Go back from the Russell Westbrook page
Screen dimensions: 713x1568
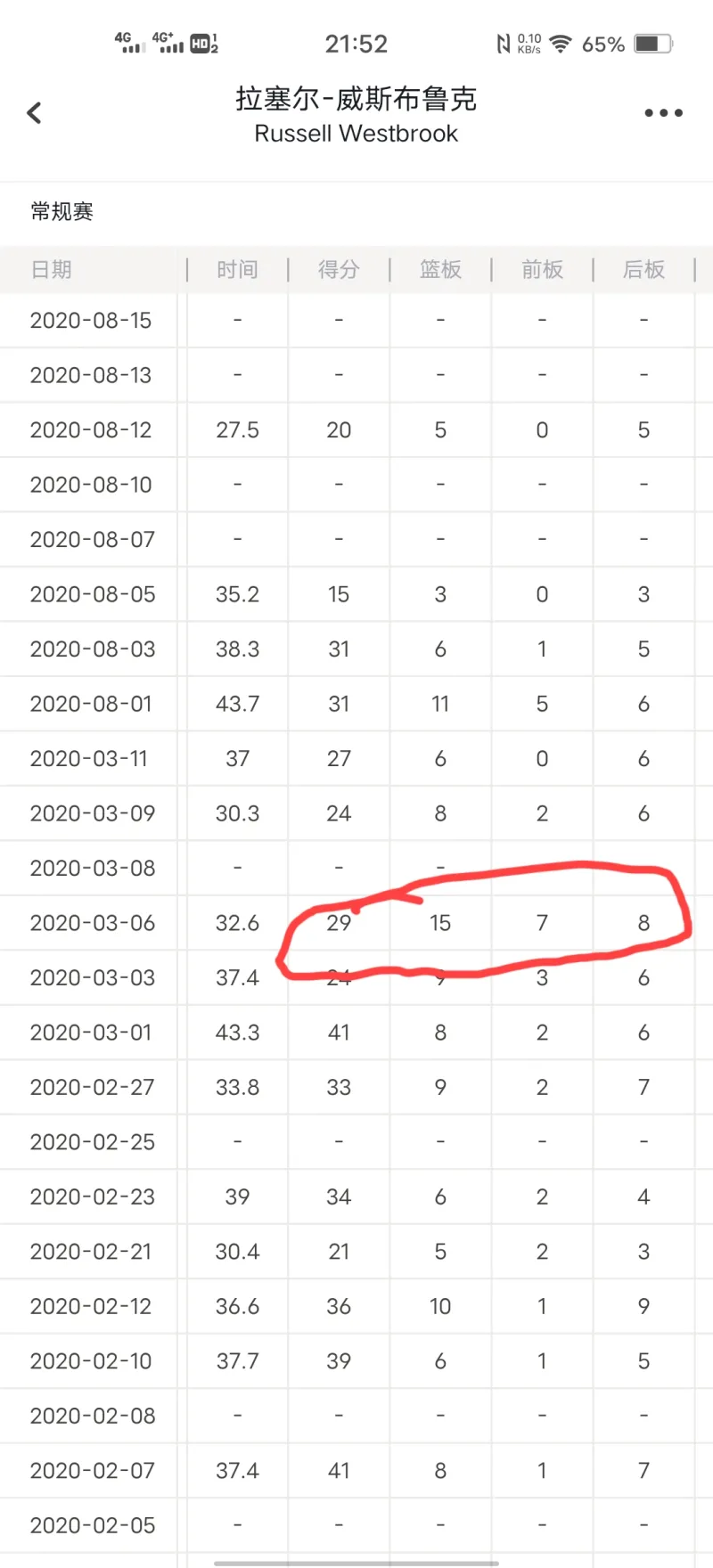pos(35,113)
